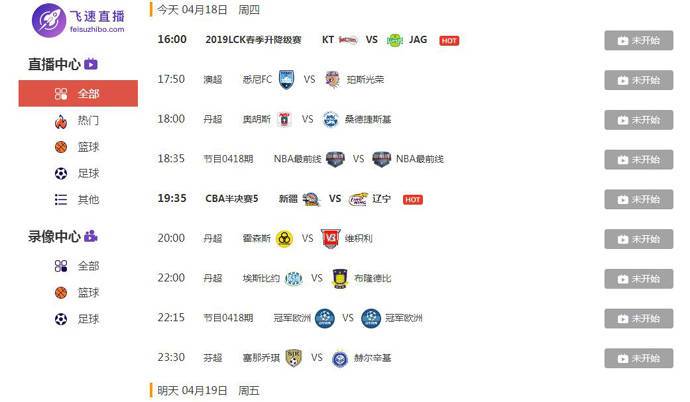This screenshot has width=690, height=402.
Task: Open 足球 under 录像中心
Action: click(78, 319)
